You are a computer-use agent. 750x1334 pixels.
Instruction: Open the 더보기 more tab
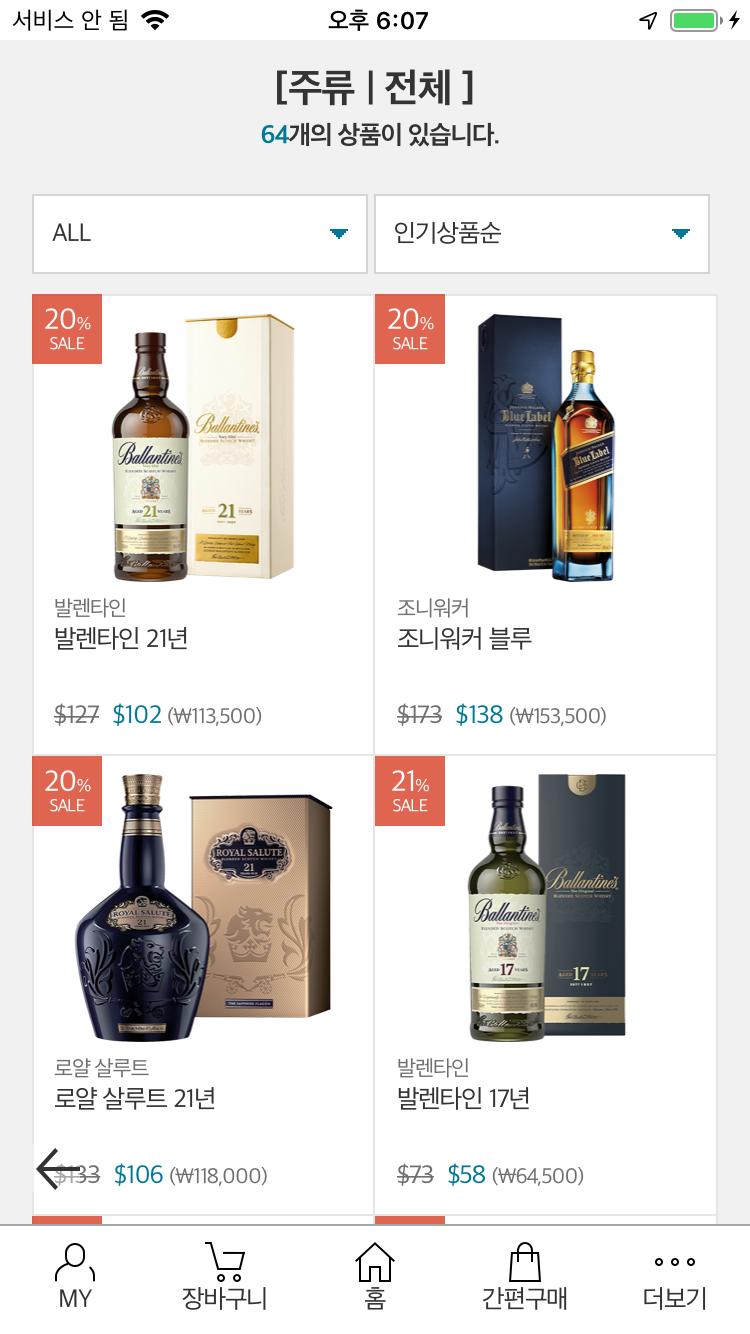coord(675,1277)
